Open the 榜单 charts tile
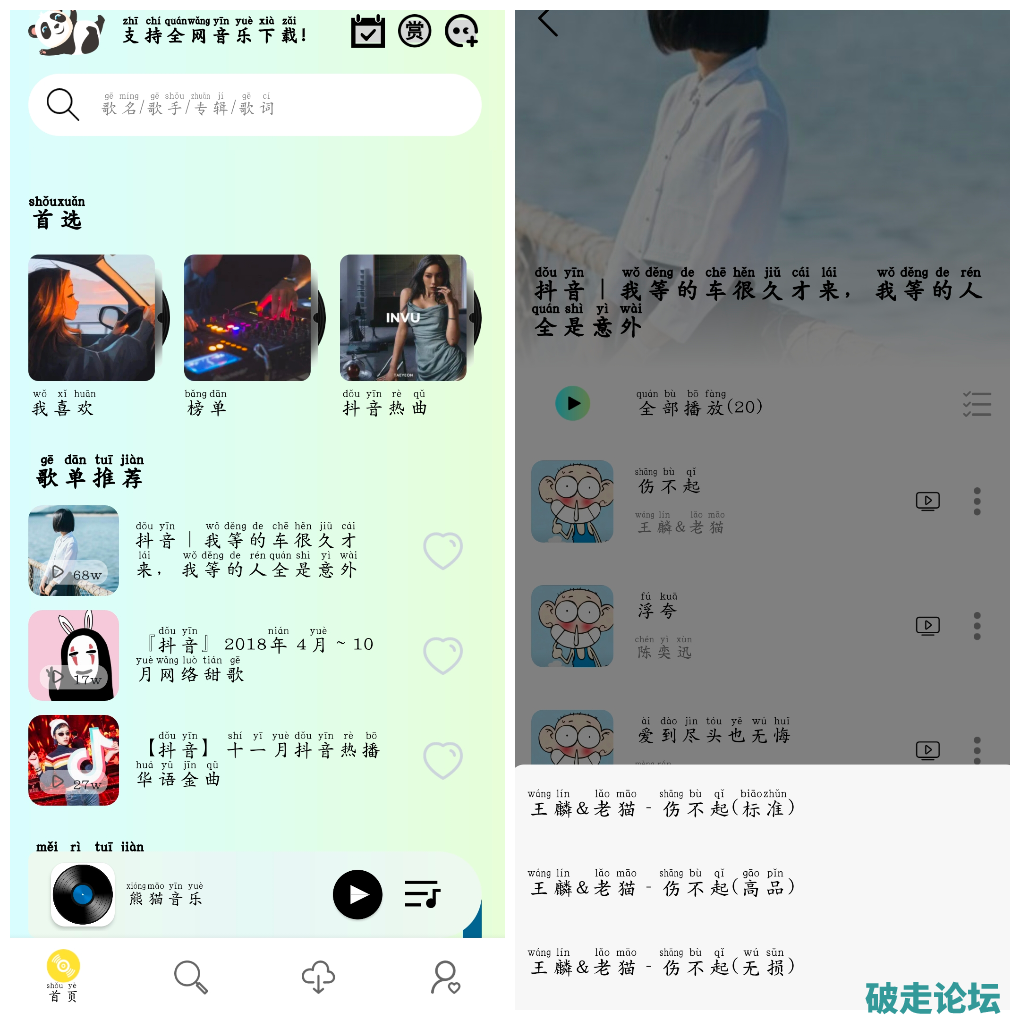The height and width of the screenshot is (1020, 1020). click(x=248, y=318)
